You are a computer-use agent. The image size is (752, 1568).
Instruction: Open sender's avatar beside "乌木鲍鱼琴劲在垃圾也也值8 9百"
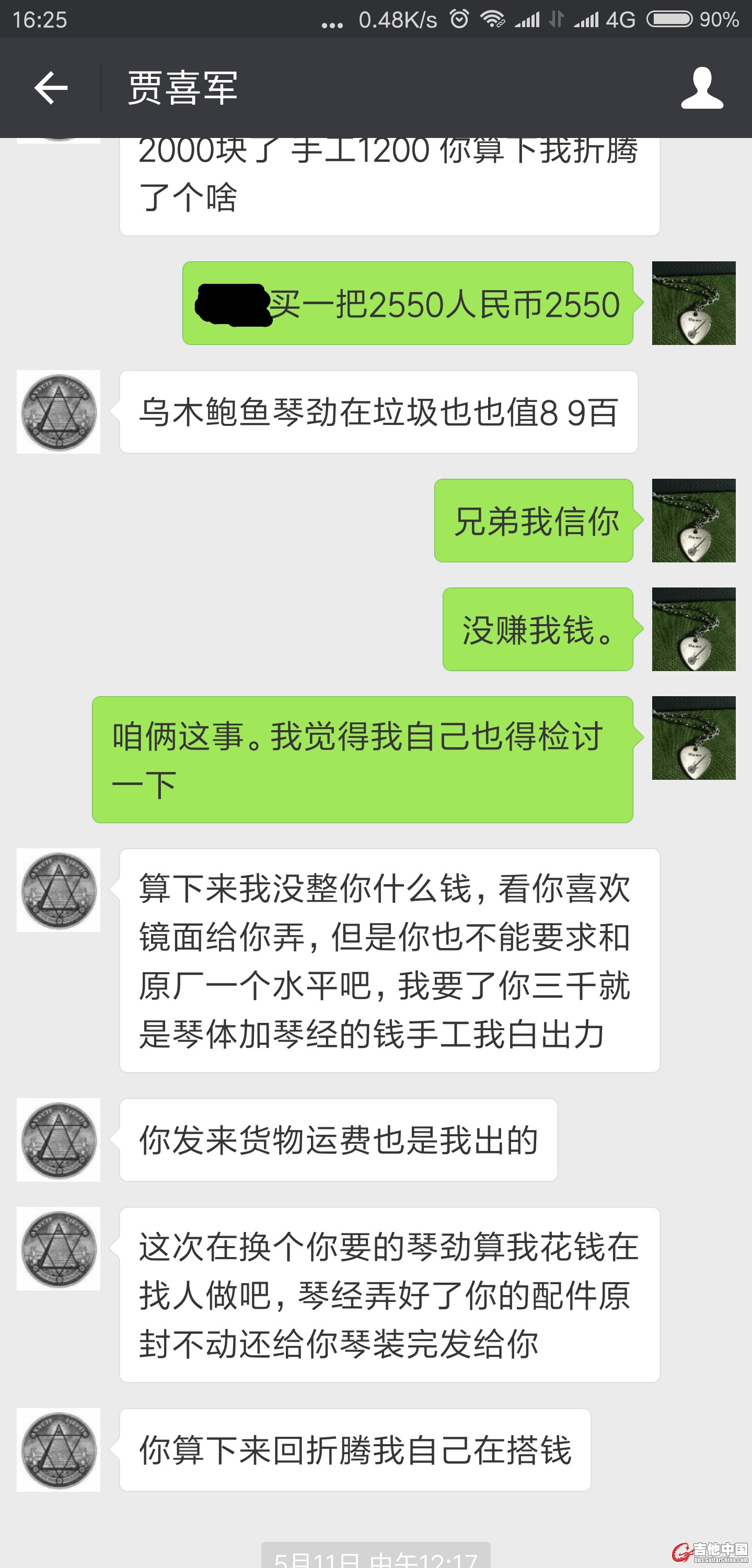[59, 412]
